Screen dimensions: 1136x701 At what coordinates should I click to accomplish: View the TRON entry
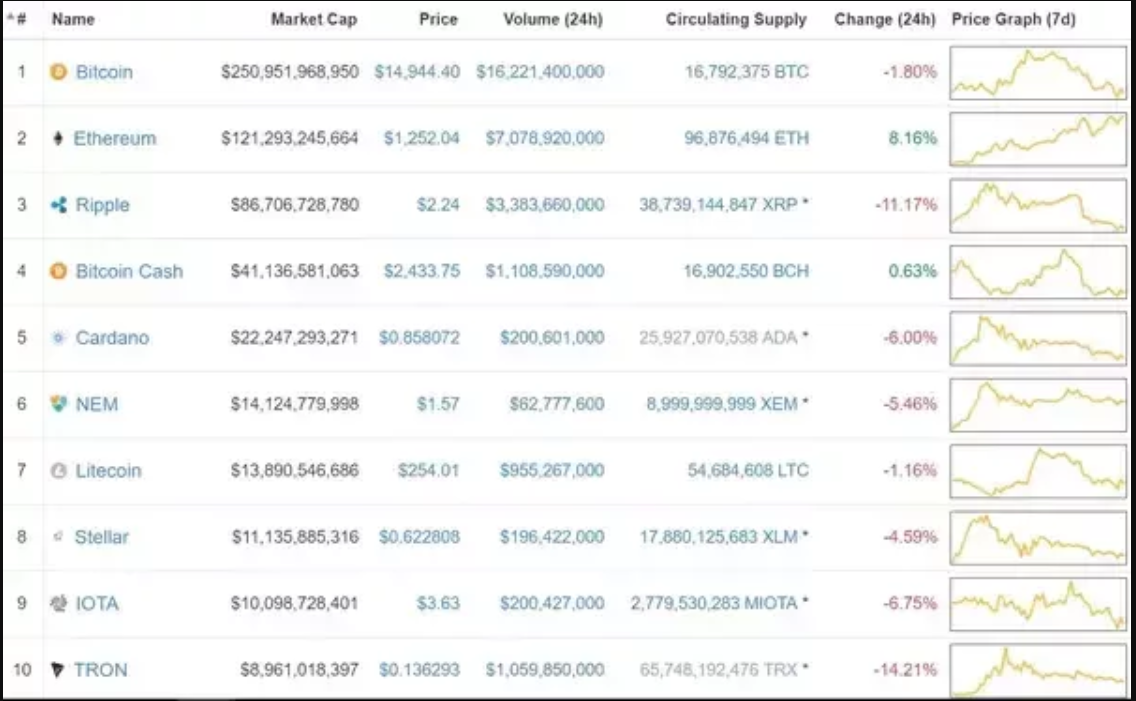pyautogui.click(x=100, y=669)
